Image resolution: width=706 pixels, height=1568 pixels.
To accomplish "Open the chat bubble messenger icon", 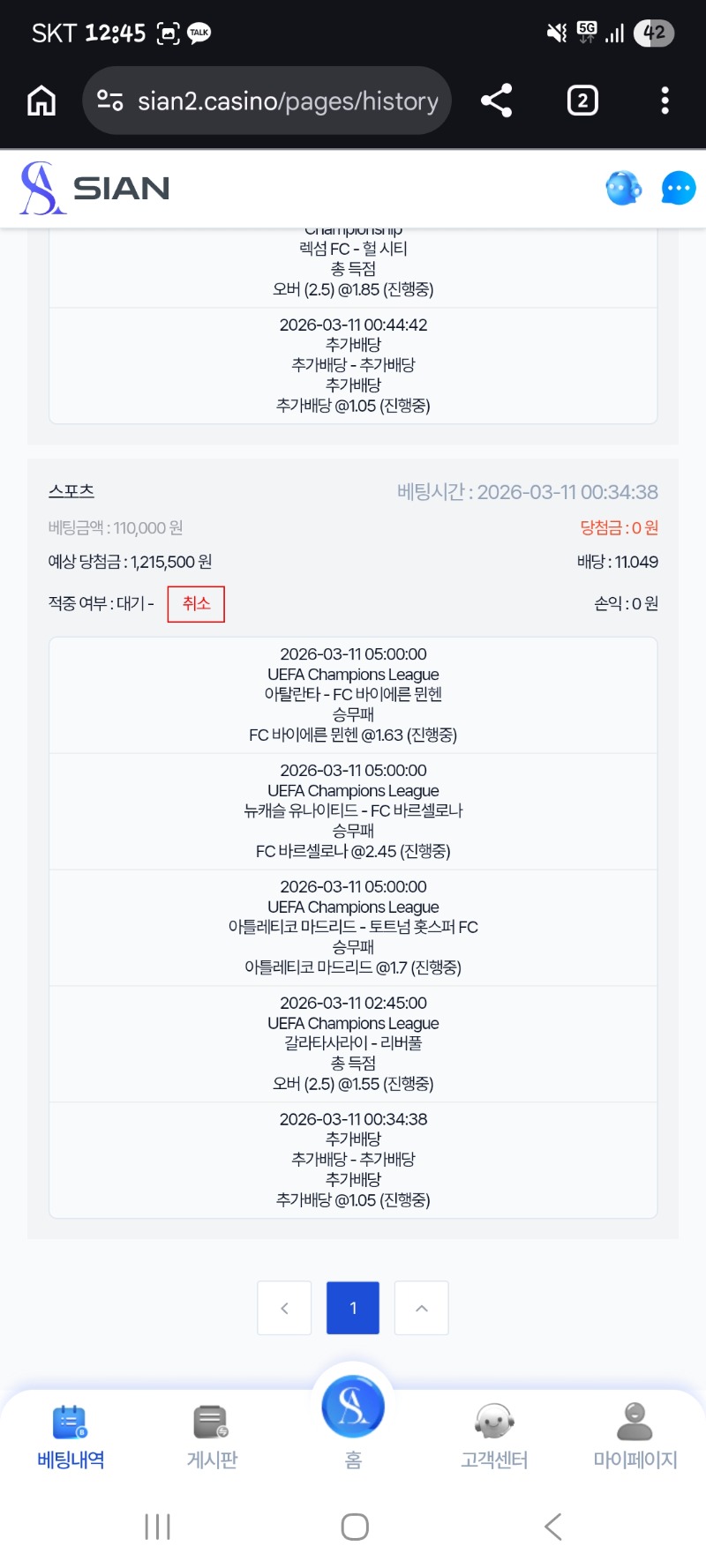I will pyautogui.click(x=679, y=188).
